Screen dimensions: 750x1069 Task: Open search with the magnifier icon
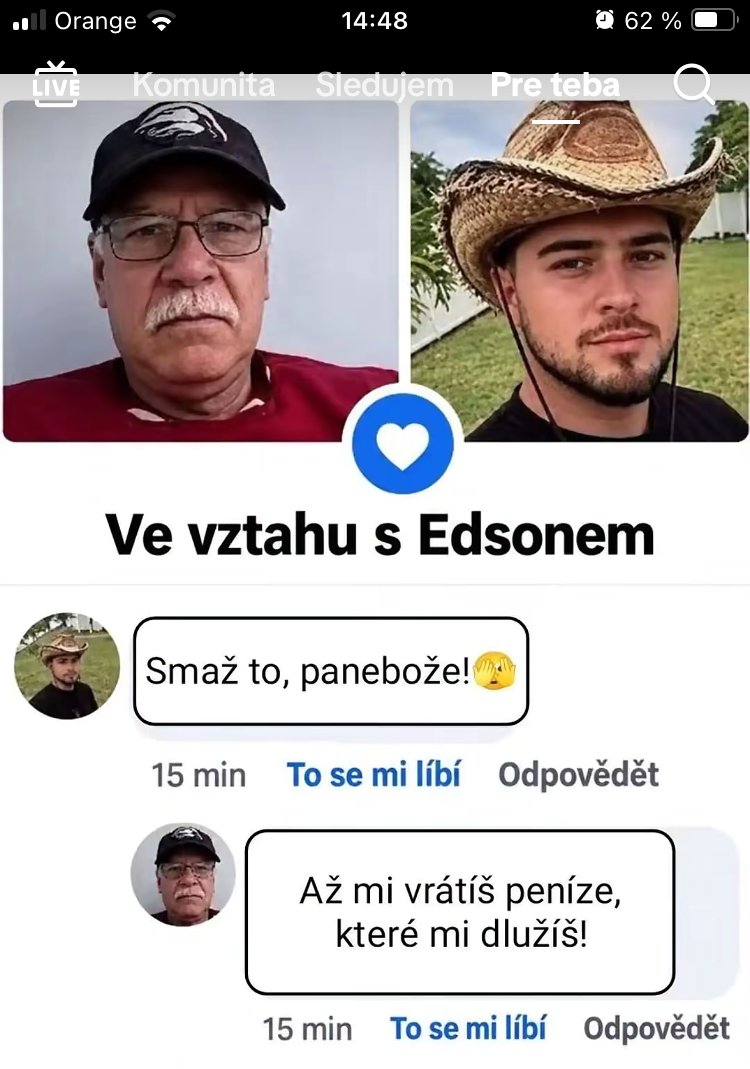pyautogui.click(x=693, y=85)
